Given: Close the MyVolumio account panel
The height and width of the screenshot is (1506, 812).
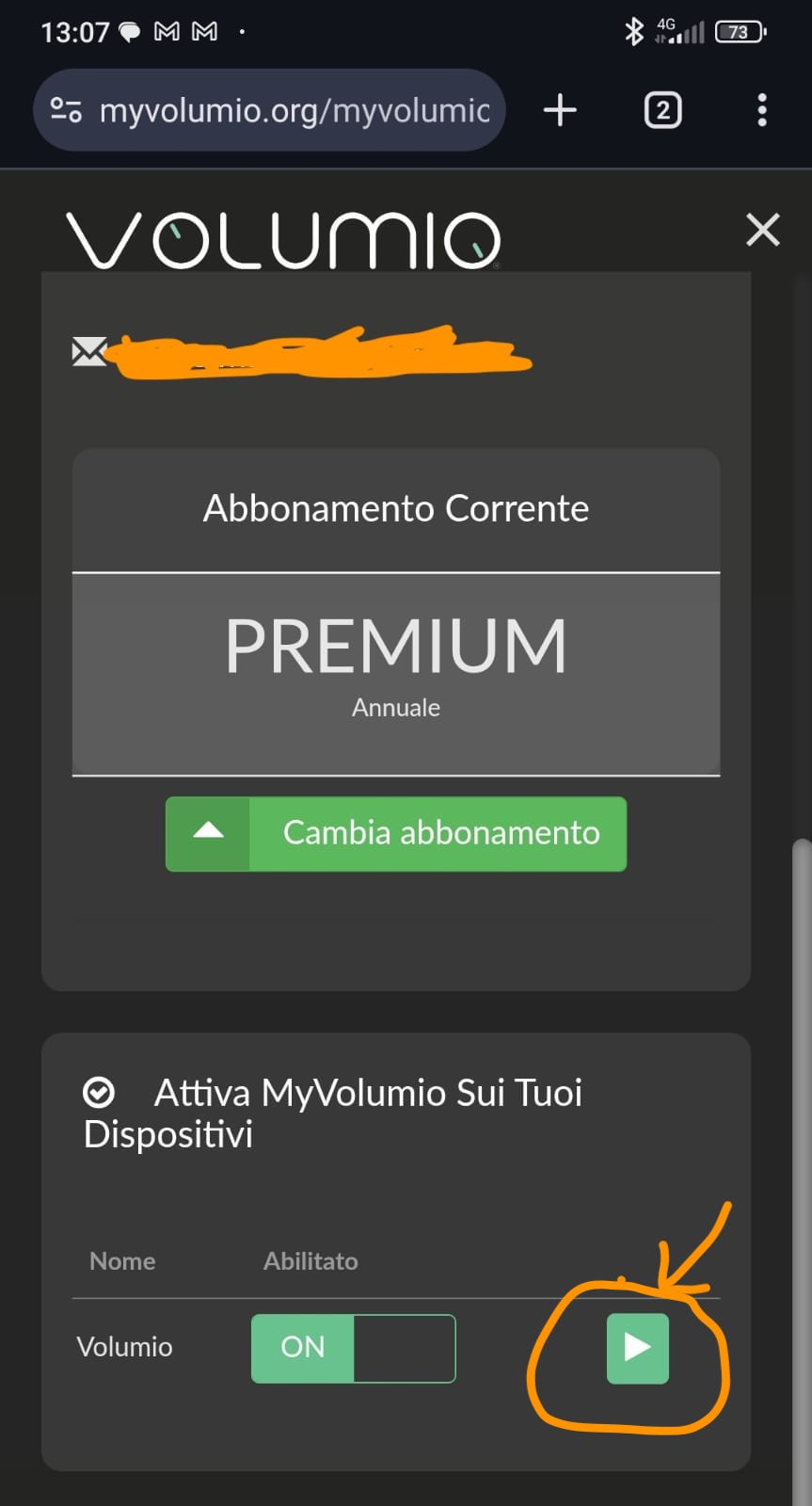Looking at the screenshot, I should [762, 229].
